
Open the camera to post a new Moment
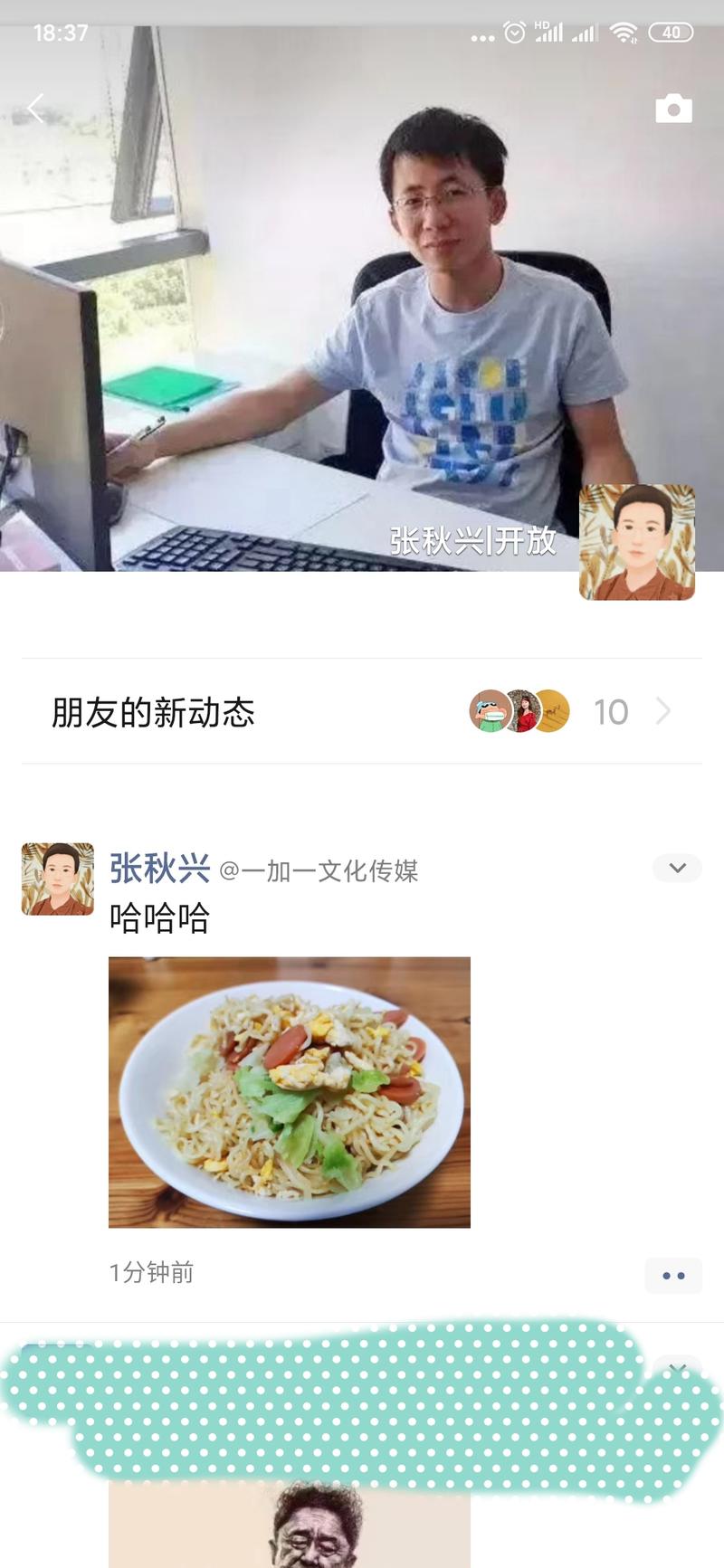[x=673, y=108]
